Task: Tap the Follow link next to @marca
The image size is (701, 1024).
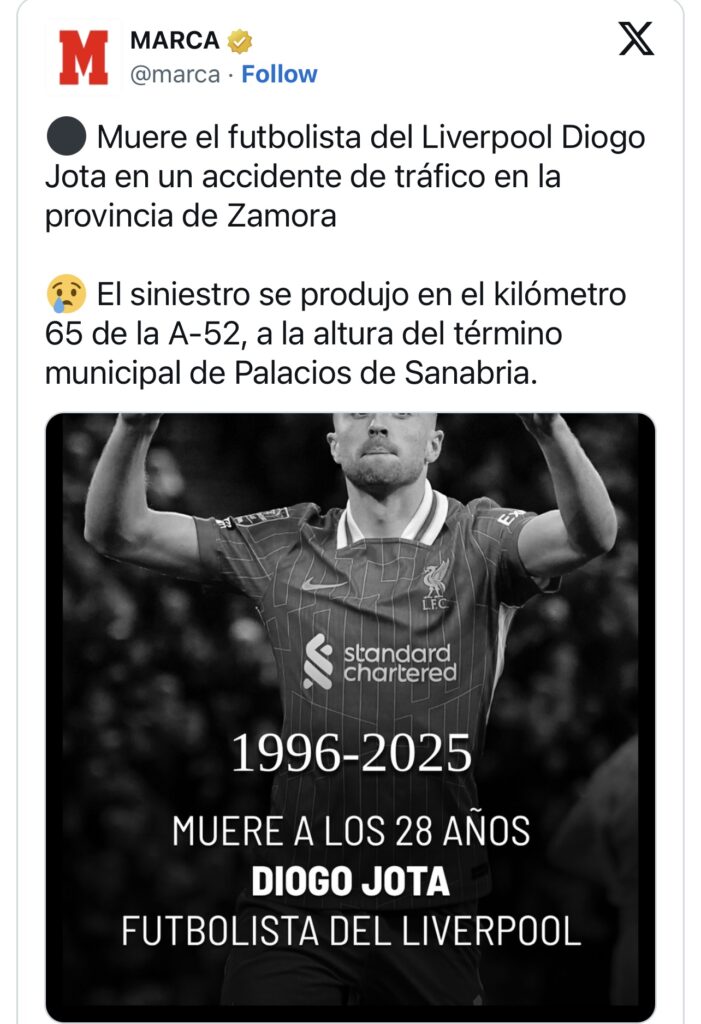Action: [x=279, y=75]
